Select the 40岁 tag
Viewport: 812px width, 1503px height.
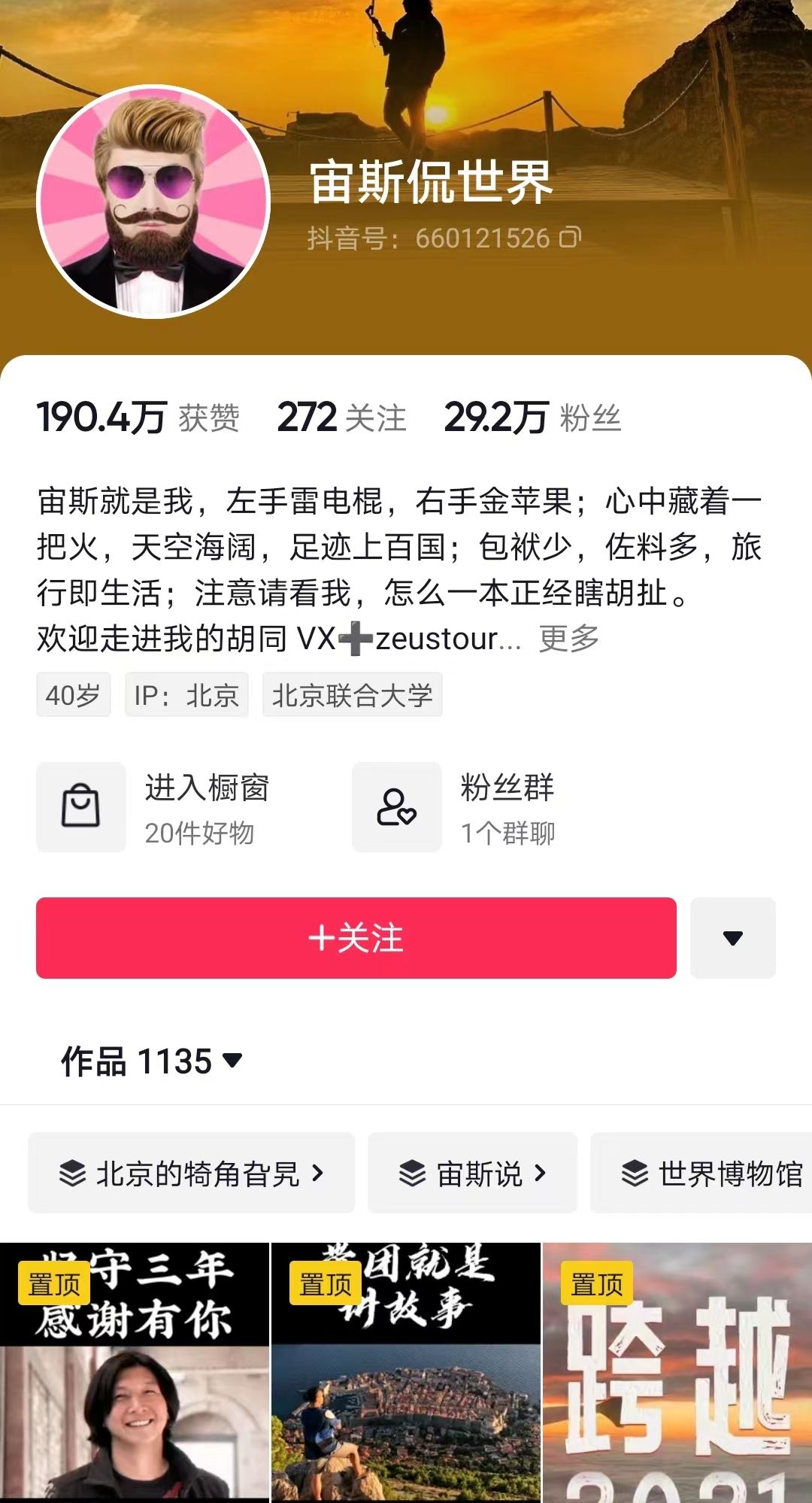[x=73, y=696]
